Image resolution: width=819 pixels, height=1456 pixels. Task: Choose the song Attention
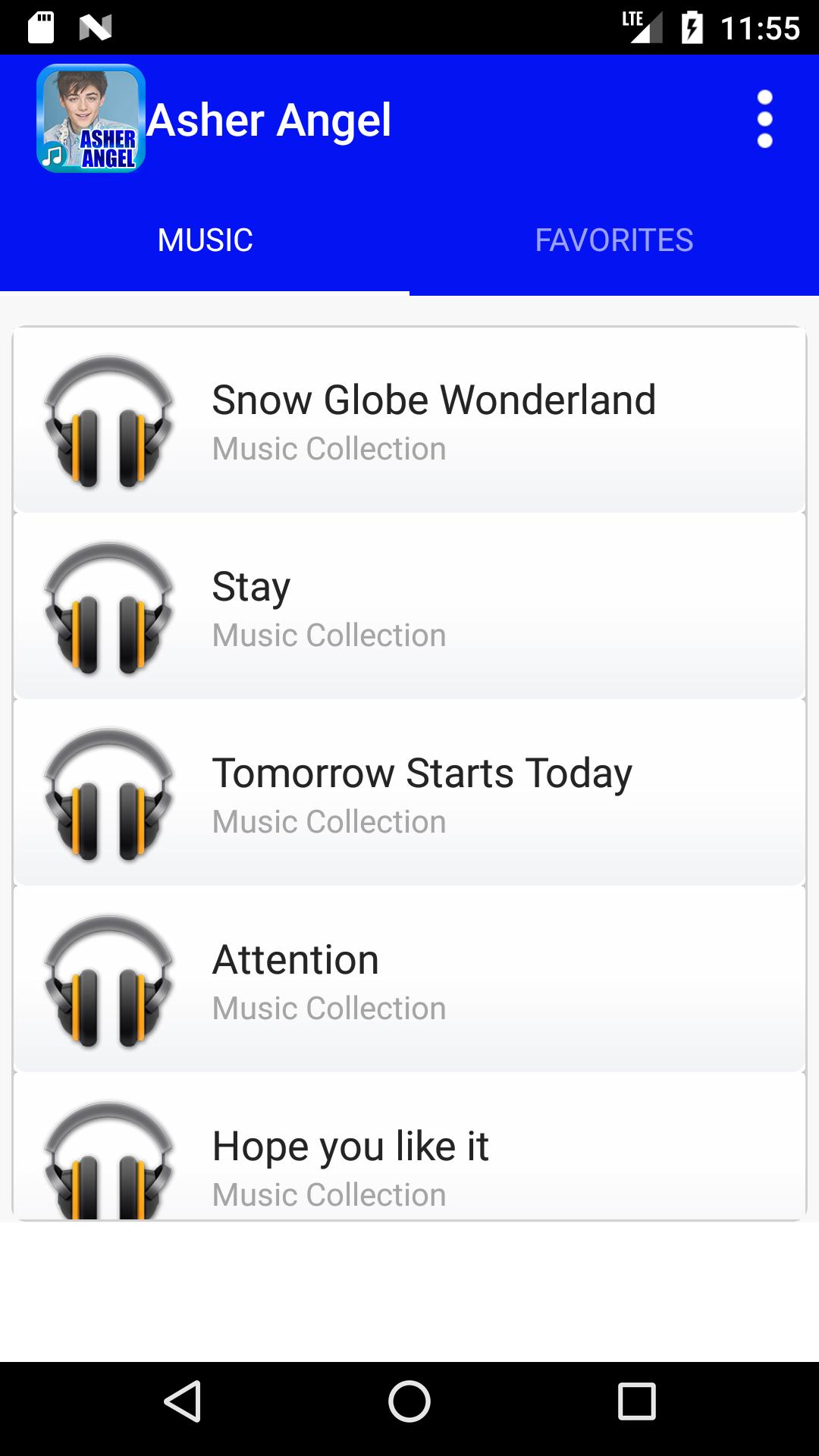tap(409, 980)
